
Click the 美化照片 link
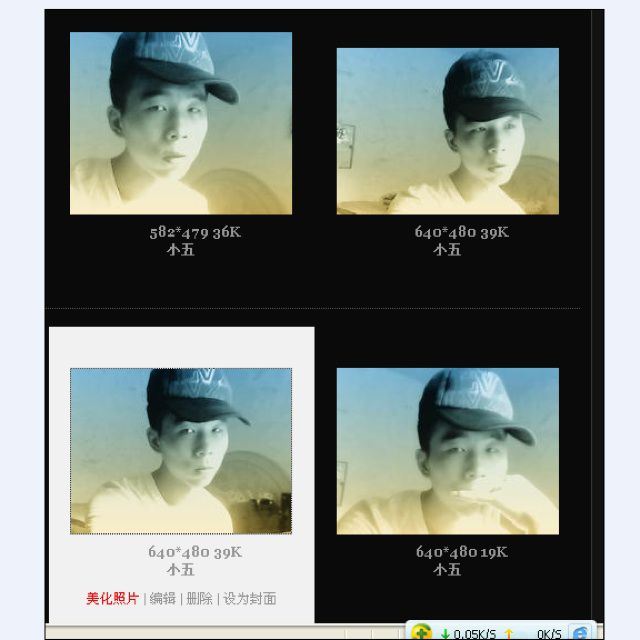point(112,599)
